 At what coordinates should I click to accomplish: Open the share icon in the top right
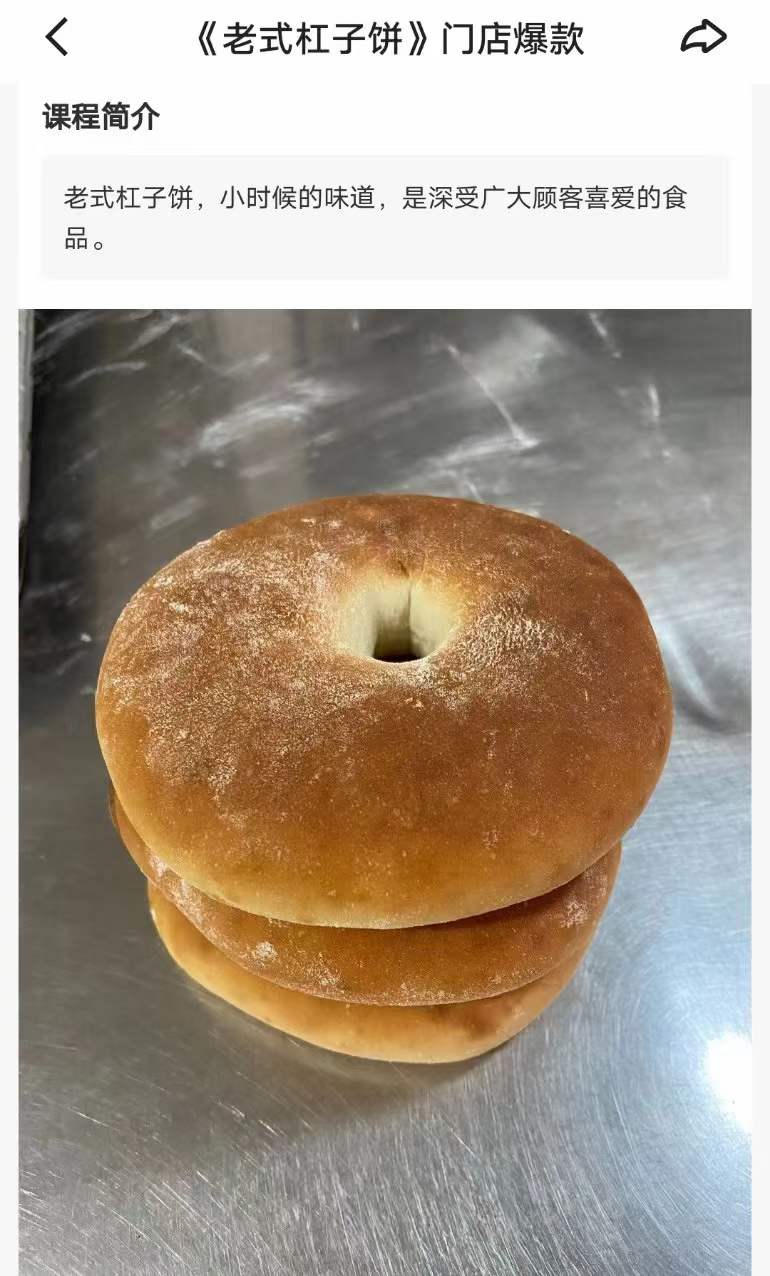pos(705,37)
